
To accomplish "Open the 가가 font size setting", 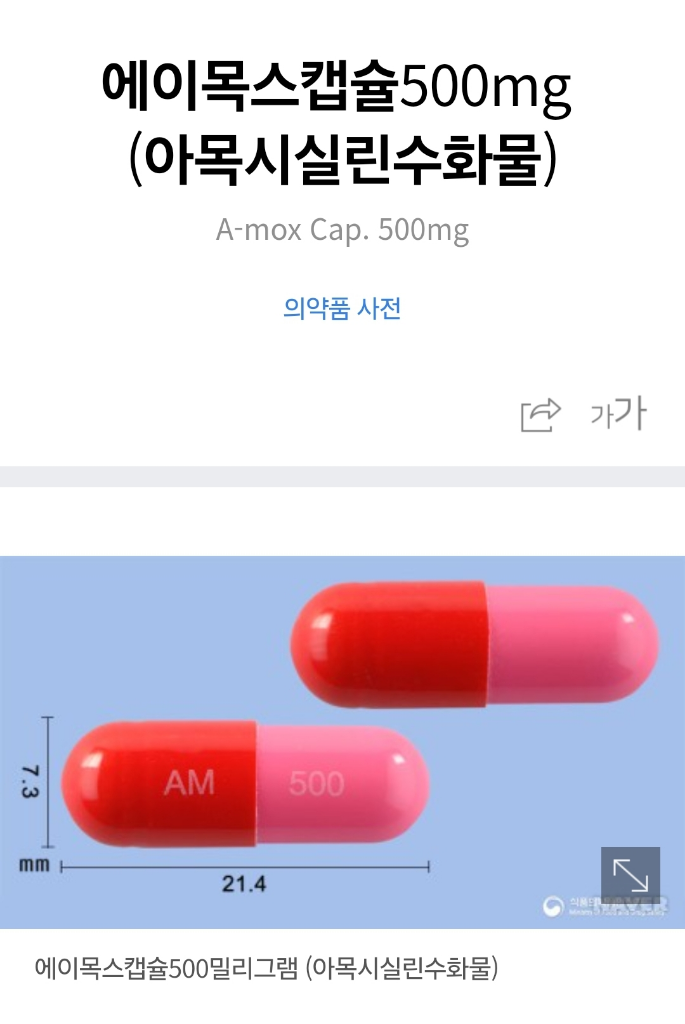I will coord(618,413).
